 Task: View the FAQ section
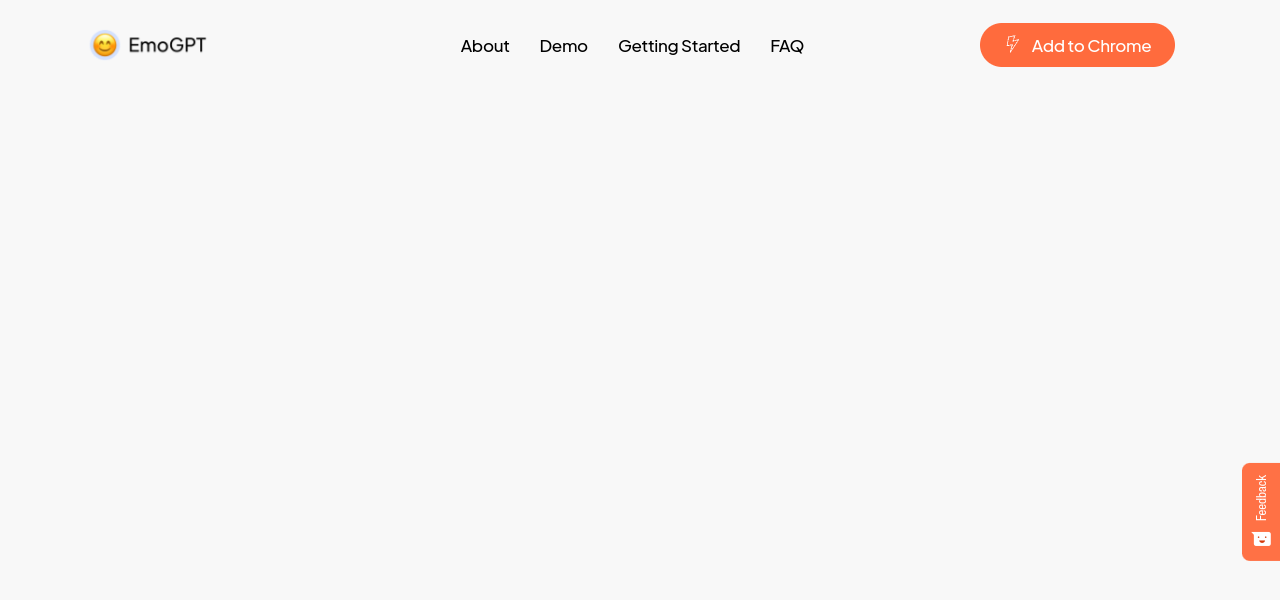[x=787, y=46]
